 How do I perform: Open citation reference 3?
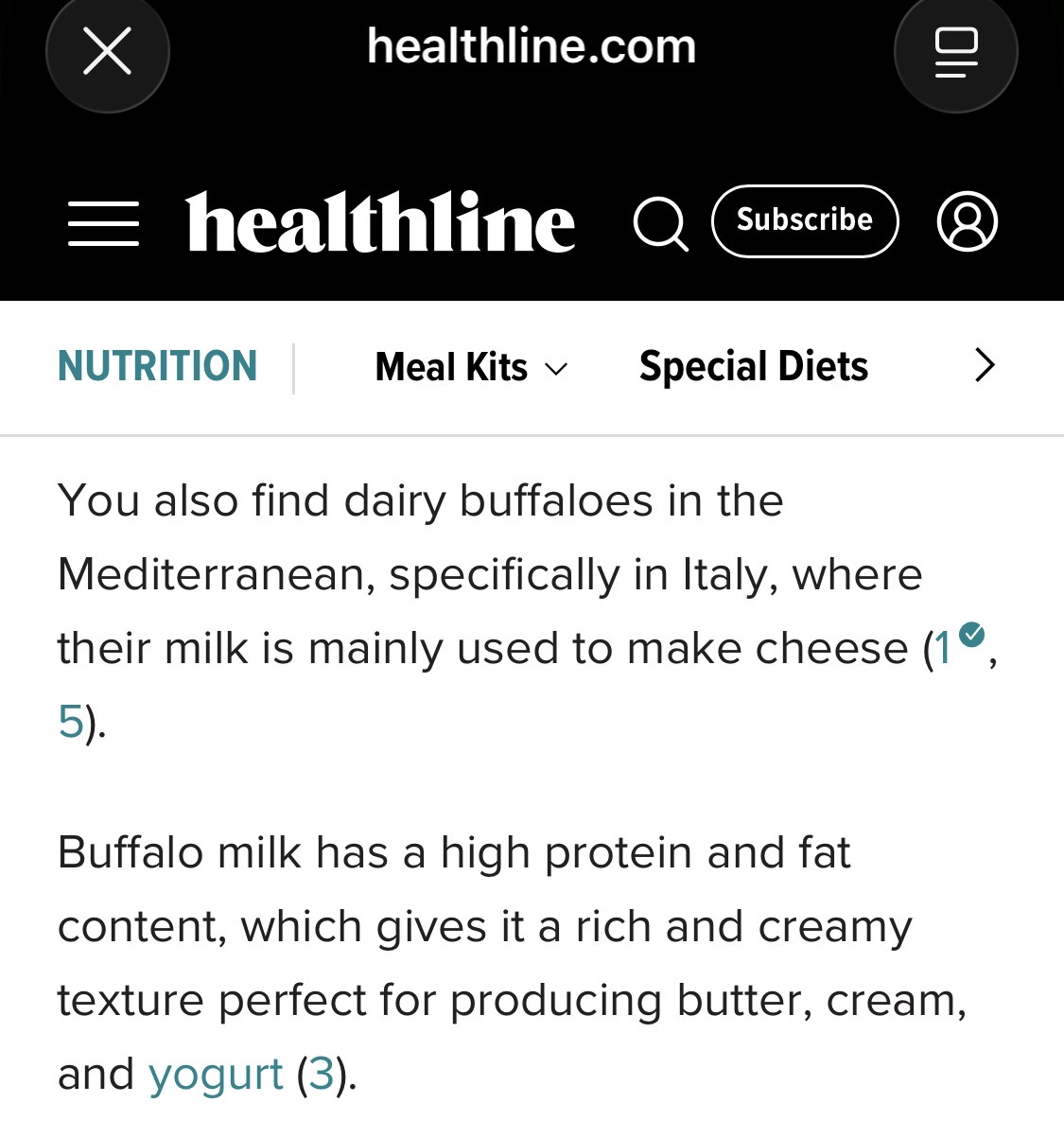(322, 1075)
